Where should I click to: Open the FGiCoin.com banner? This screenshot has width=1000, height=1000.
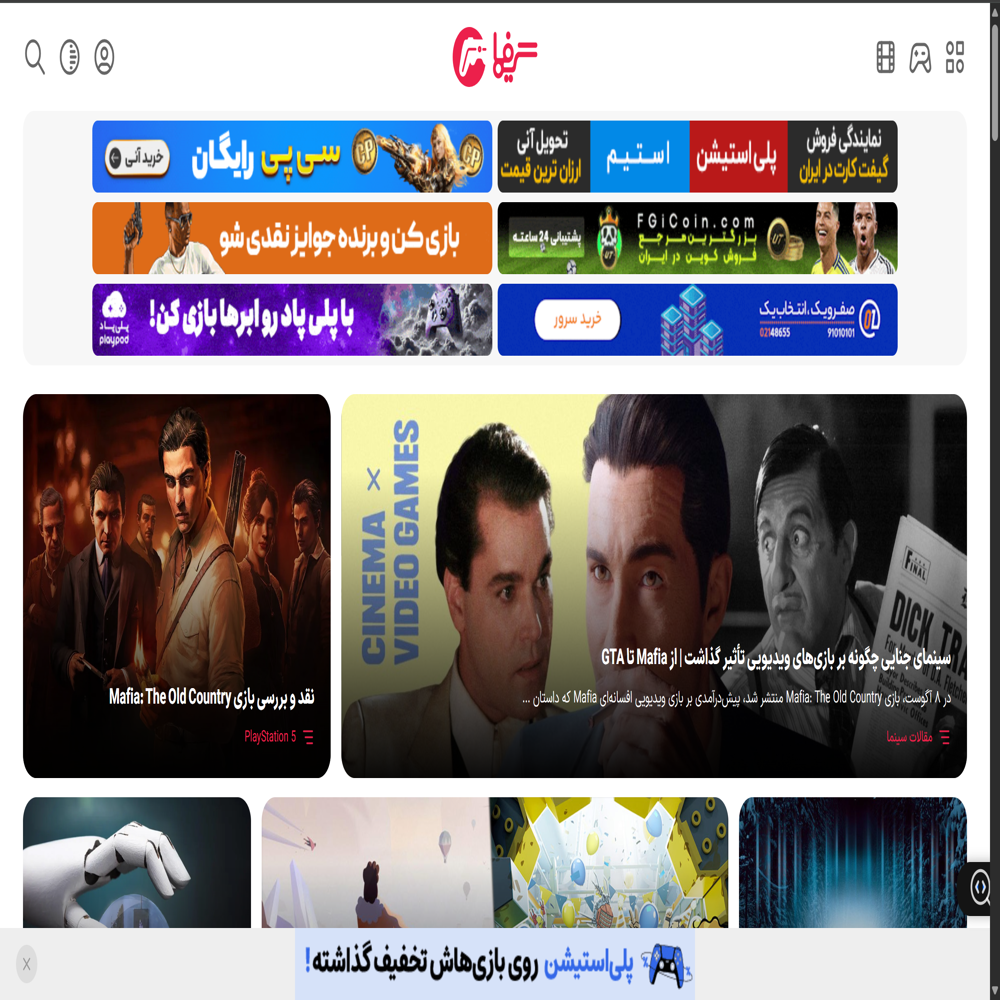tap(697, 238)
